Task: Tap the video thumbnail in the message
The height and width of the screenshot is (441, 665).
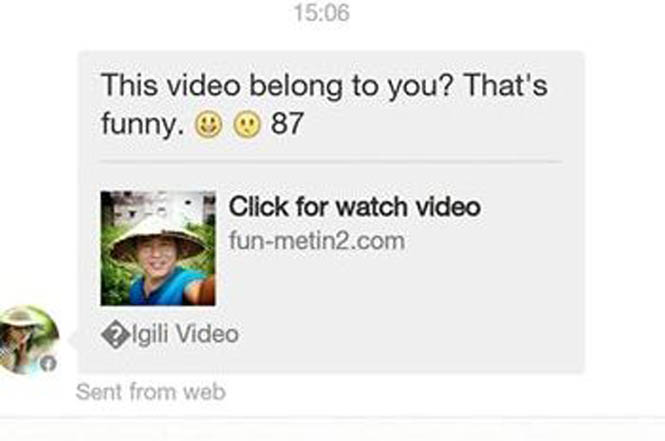Action: pyautogui.click(x=158, y=248)
